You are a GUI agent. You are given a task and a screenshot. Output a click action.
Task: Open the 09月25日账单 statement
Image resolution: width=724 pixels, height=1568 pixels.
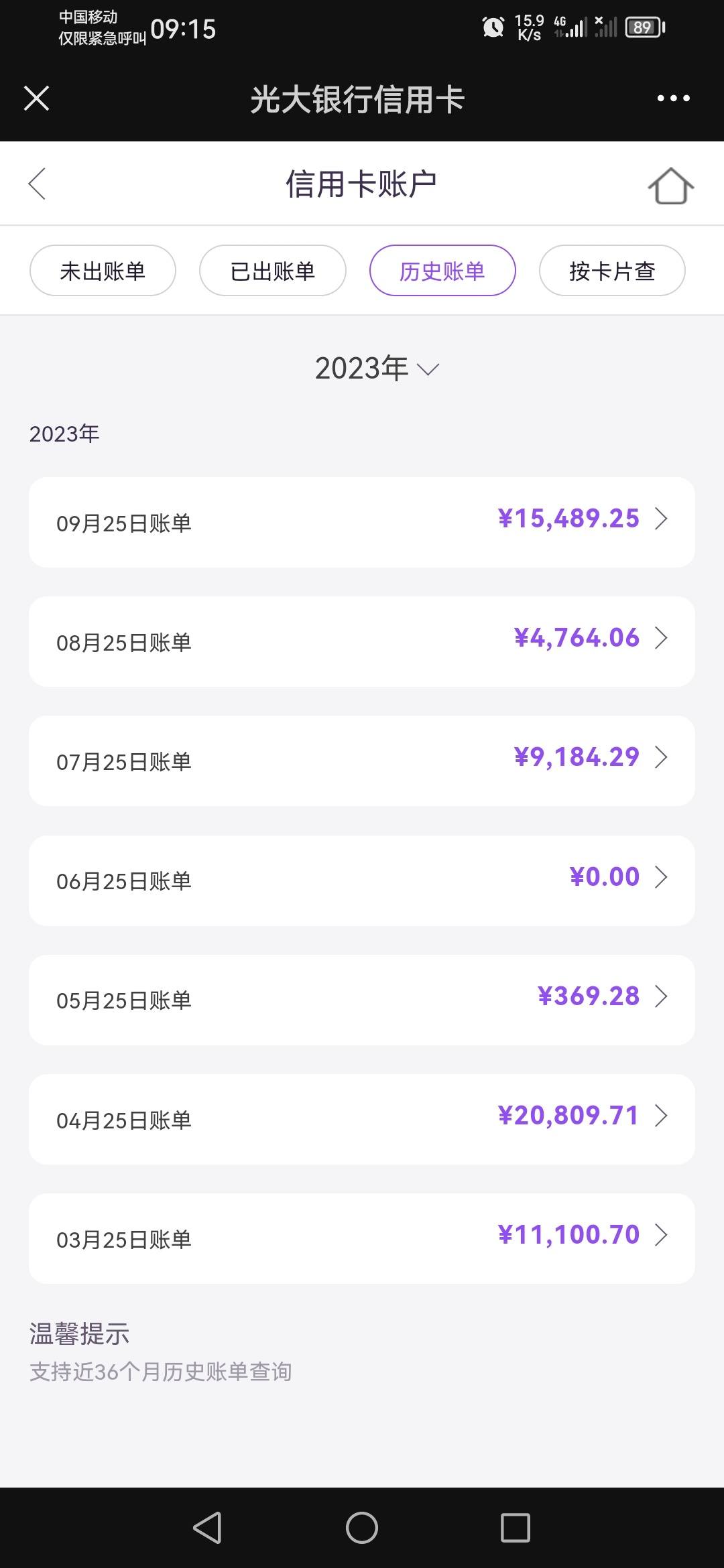tap(362, 522)
